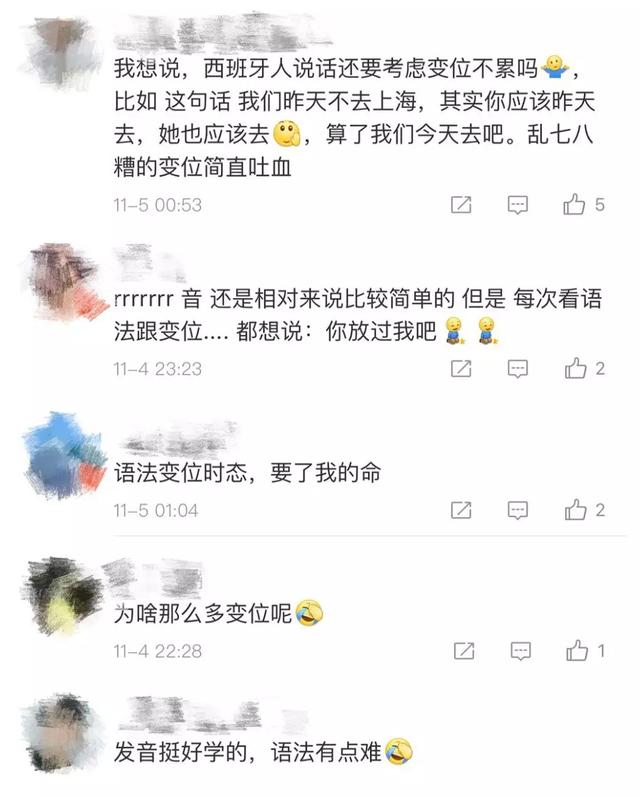
Task: Reply to the 为啥那么多变位呢 comment
Action: coord(520,651)
